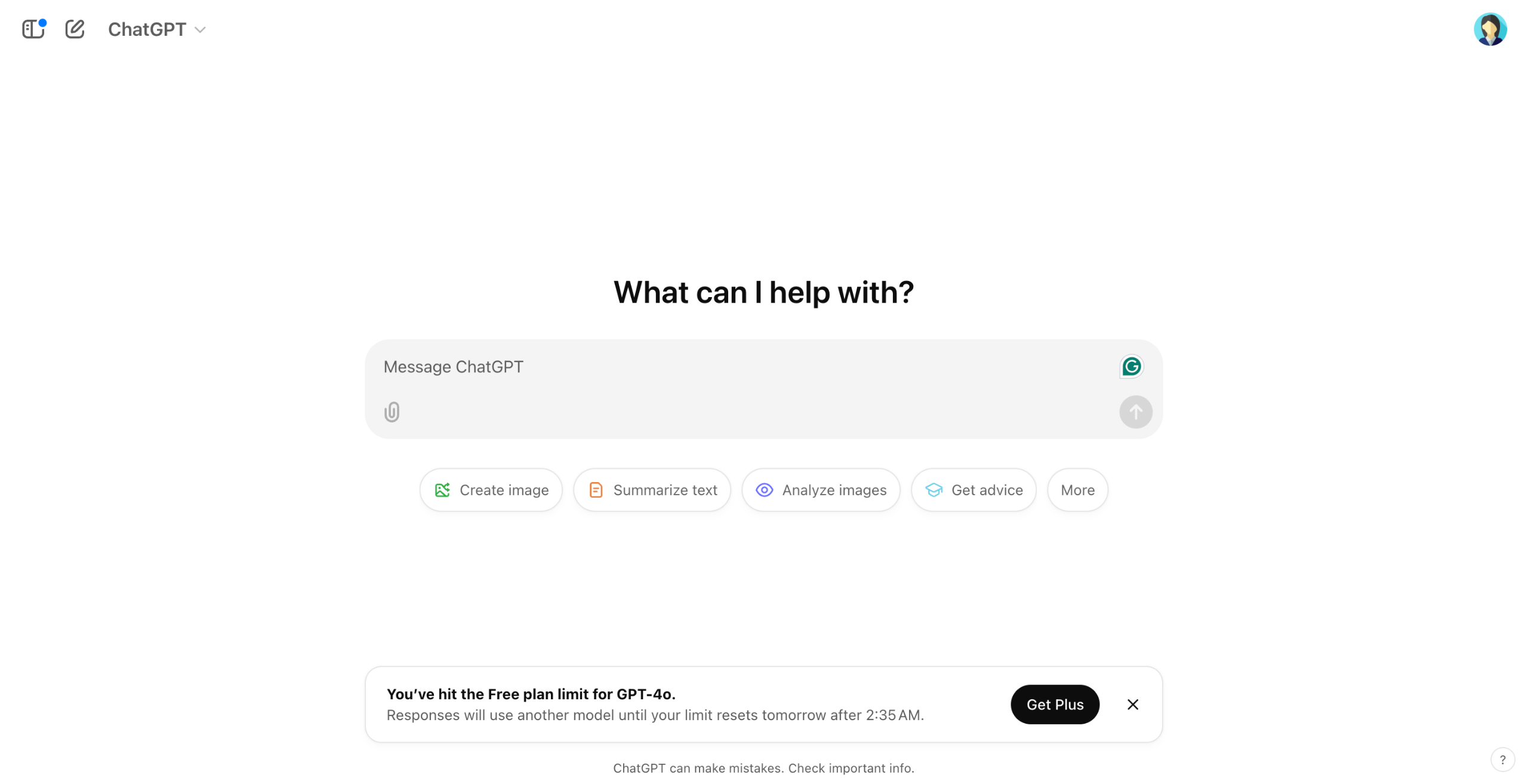The width and height of the screenshot is (1528, 784).
Task: Start a new chat
Action: (x=75, y=29)
